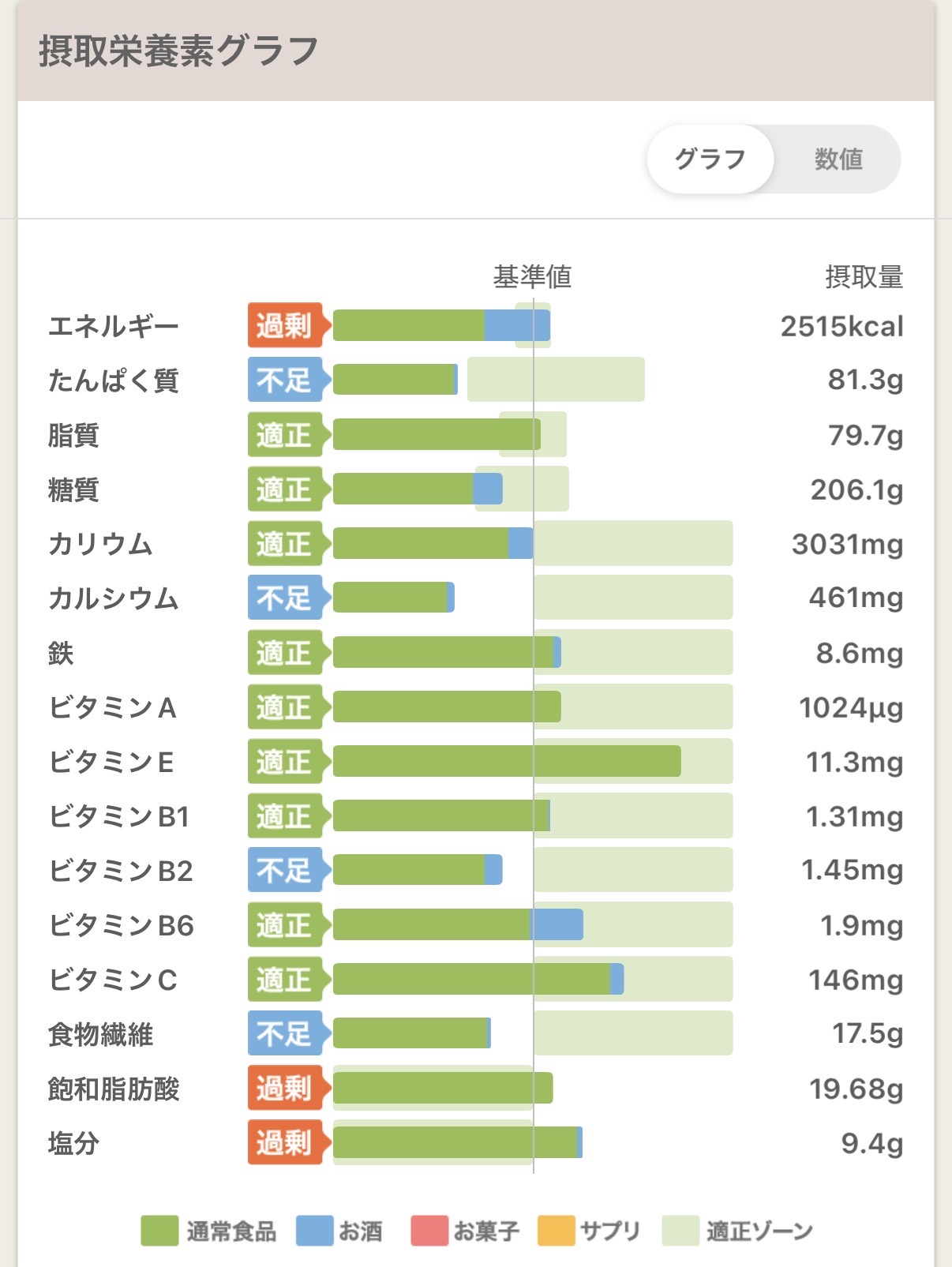Image resolution: width=952 pixels, height=1267 pixels.
Task: Select the グラフ segment
Action: pos(710,159)
